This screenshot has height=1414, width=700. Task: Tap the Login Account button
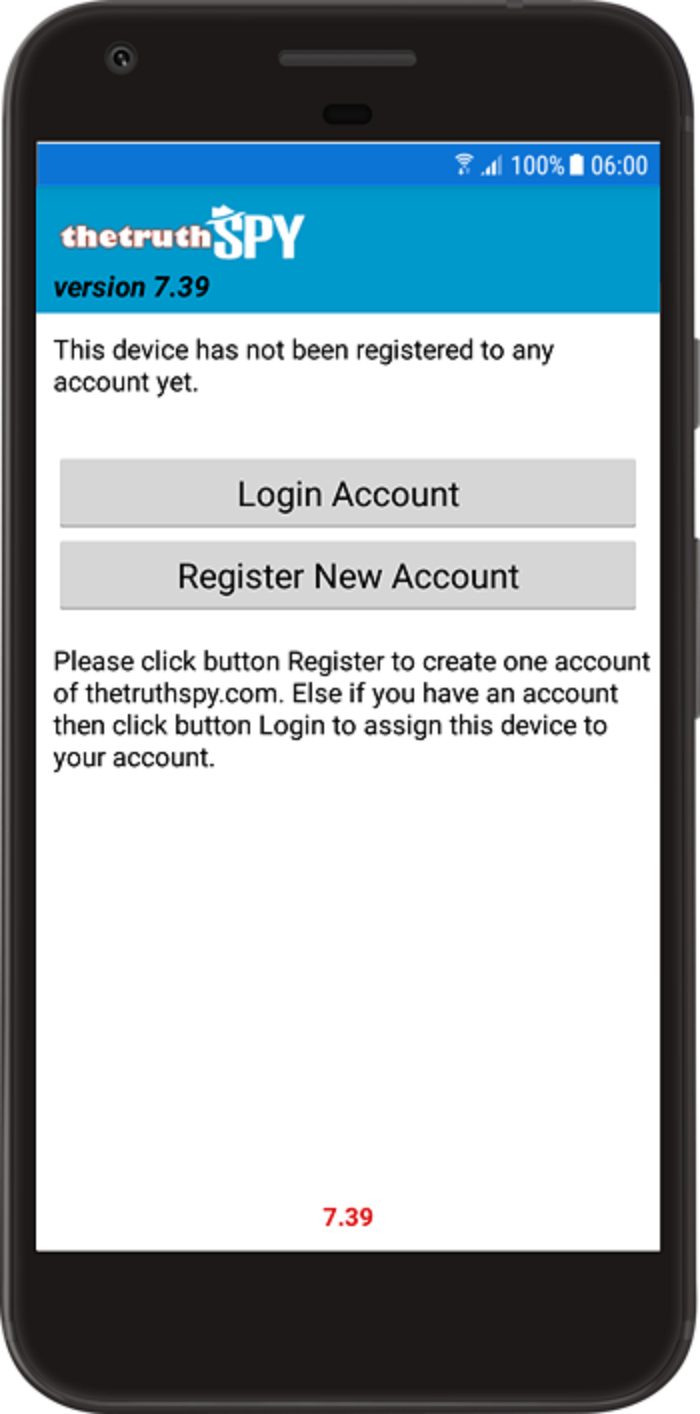[347, 493]
